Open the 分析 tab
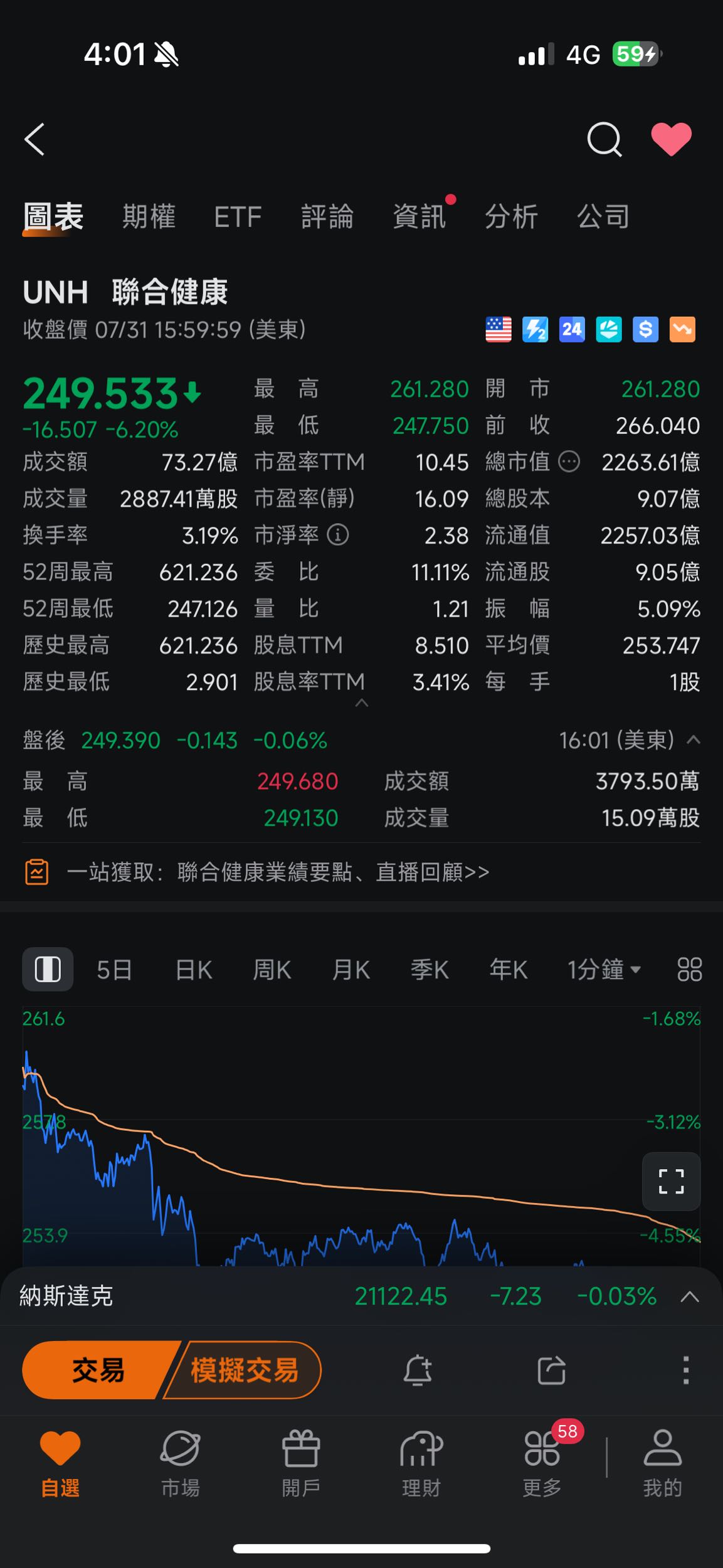Viewport: 723px width, 1568px height. pyautogui.click(x=512, y=216)
